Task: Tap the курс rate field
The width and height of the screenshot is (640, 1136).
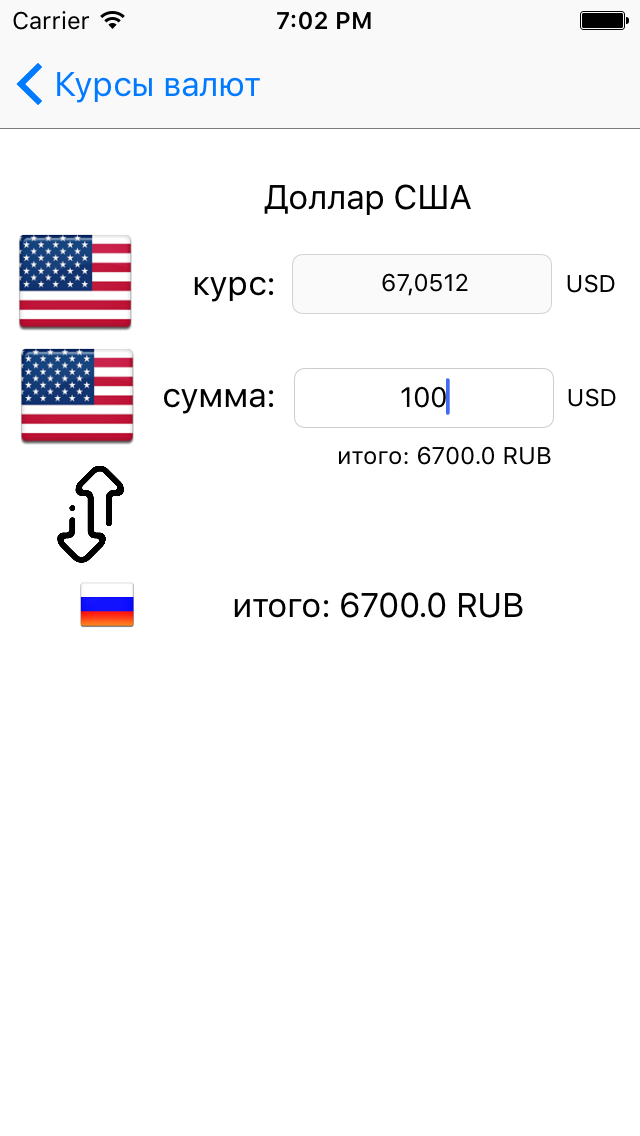Action: point(421,284)
